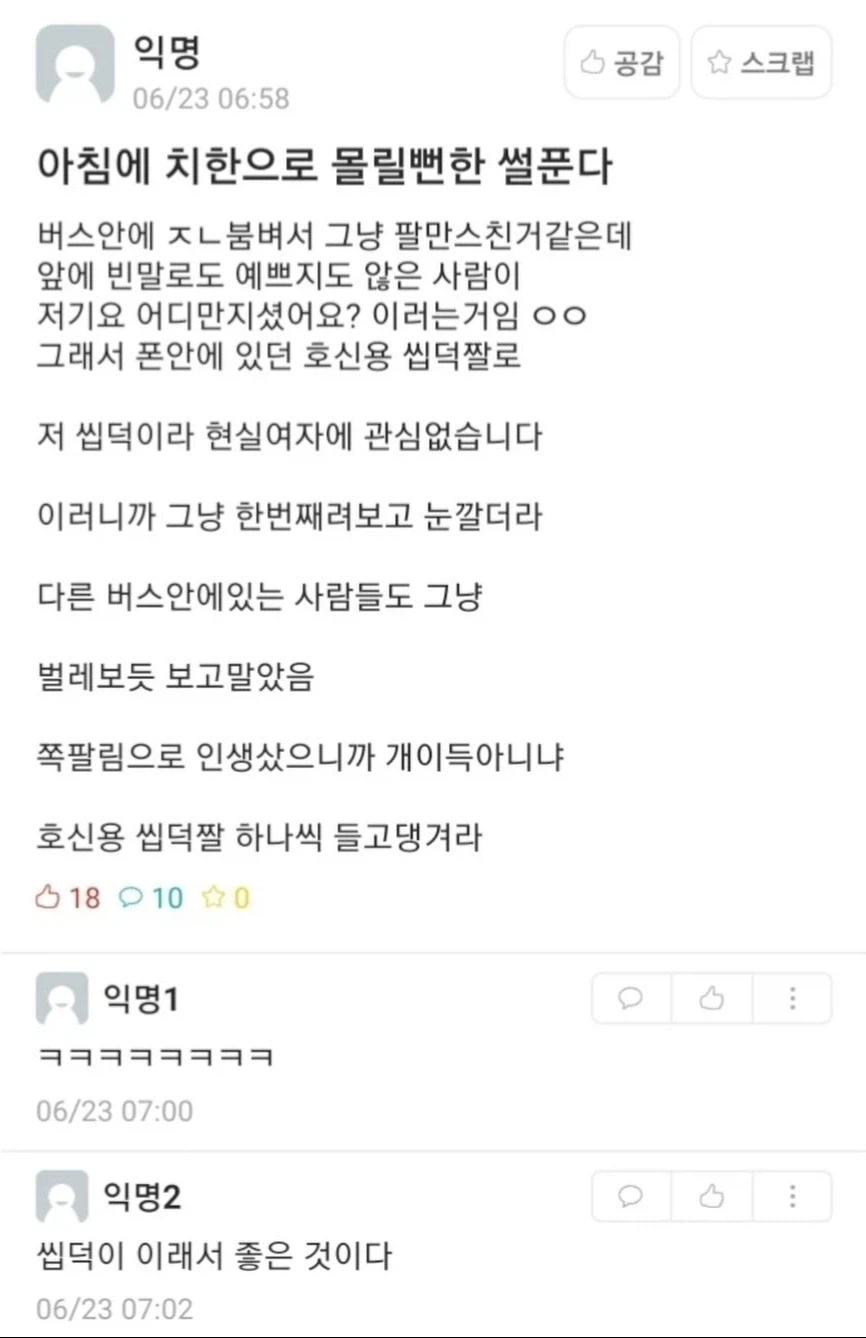Open the three-dot menu on 익명1's comment

(x=793, y=999)
